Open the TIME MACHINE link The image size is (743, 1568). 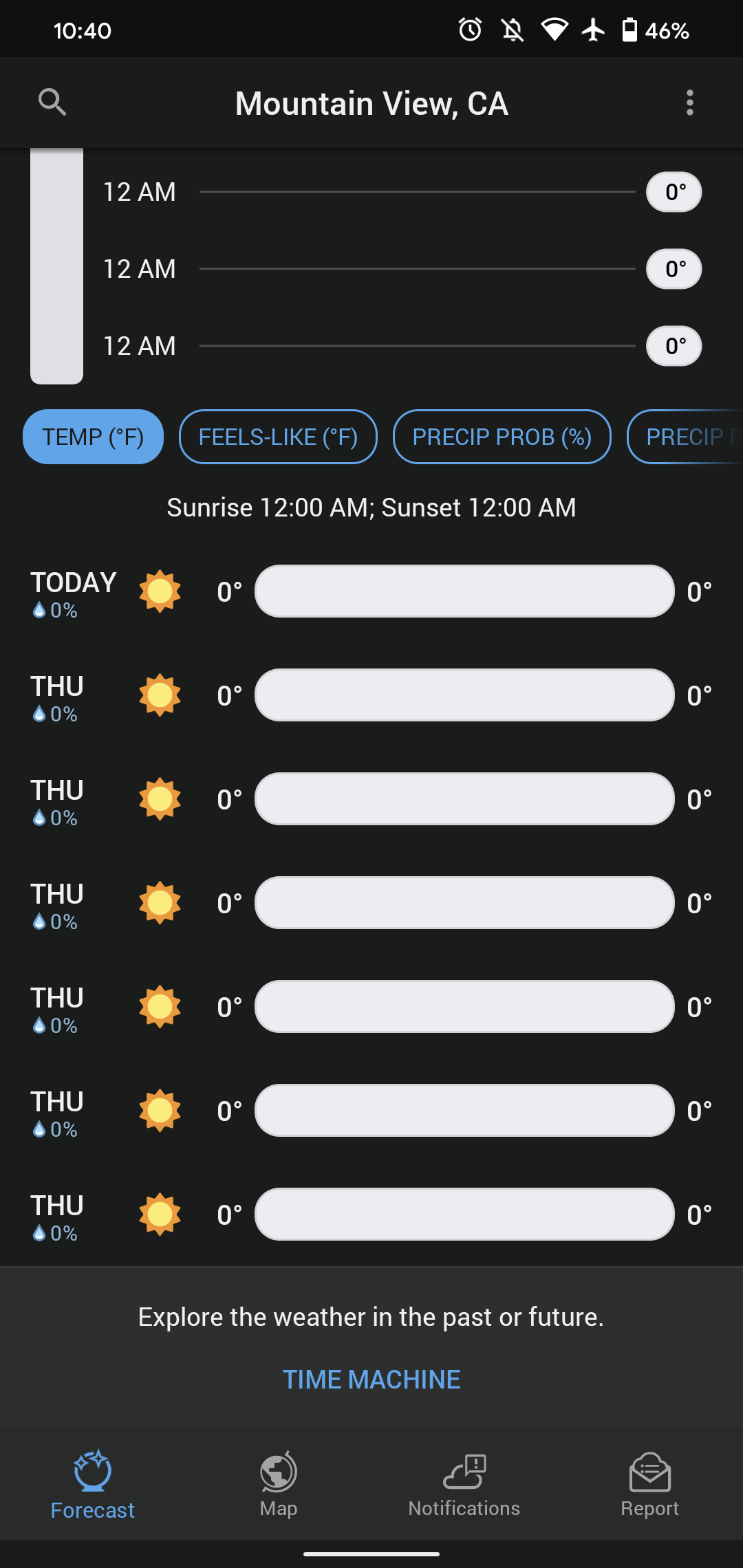click(371, 1380)
